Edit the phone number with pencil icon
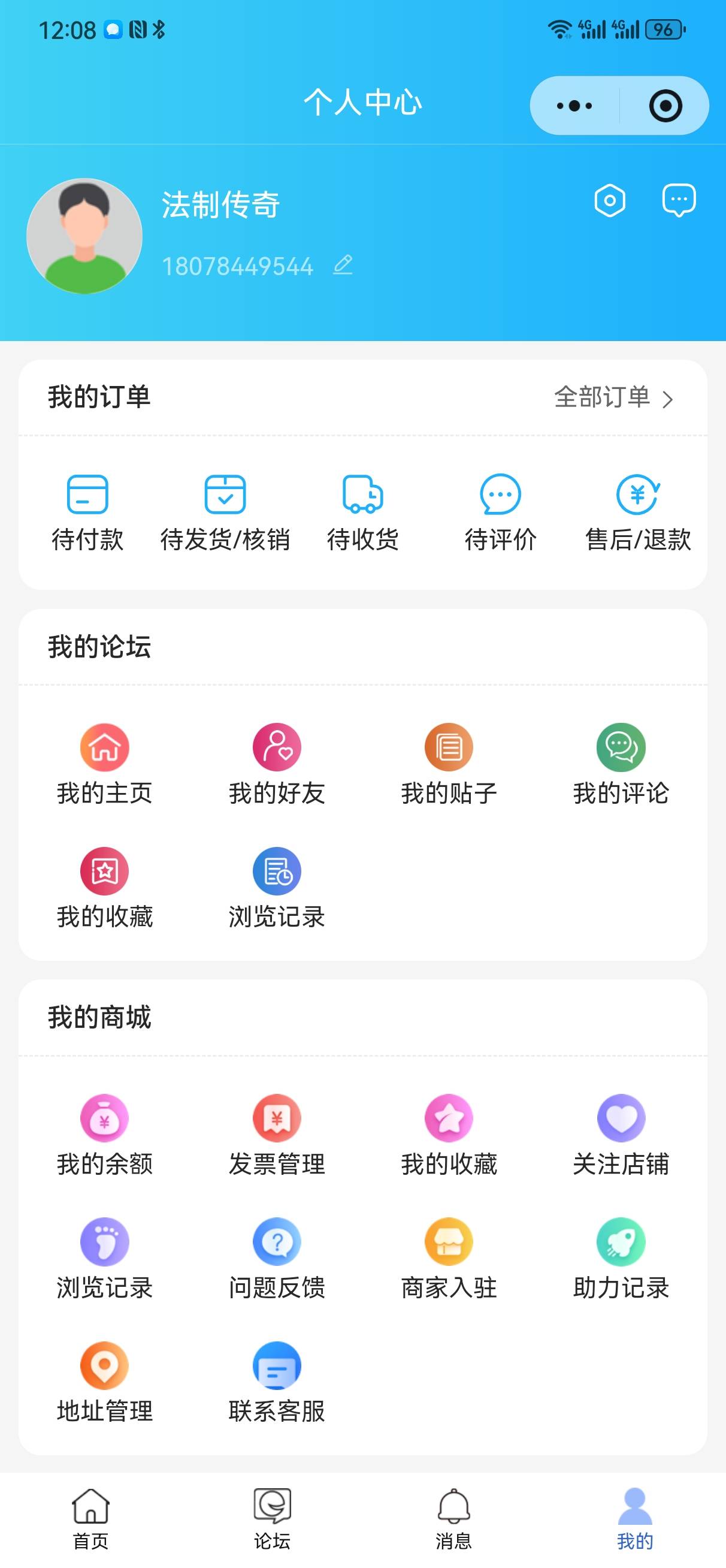Screen dimensions: 726x1568 coord(343,266)
